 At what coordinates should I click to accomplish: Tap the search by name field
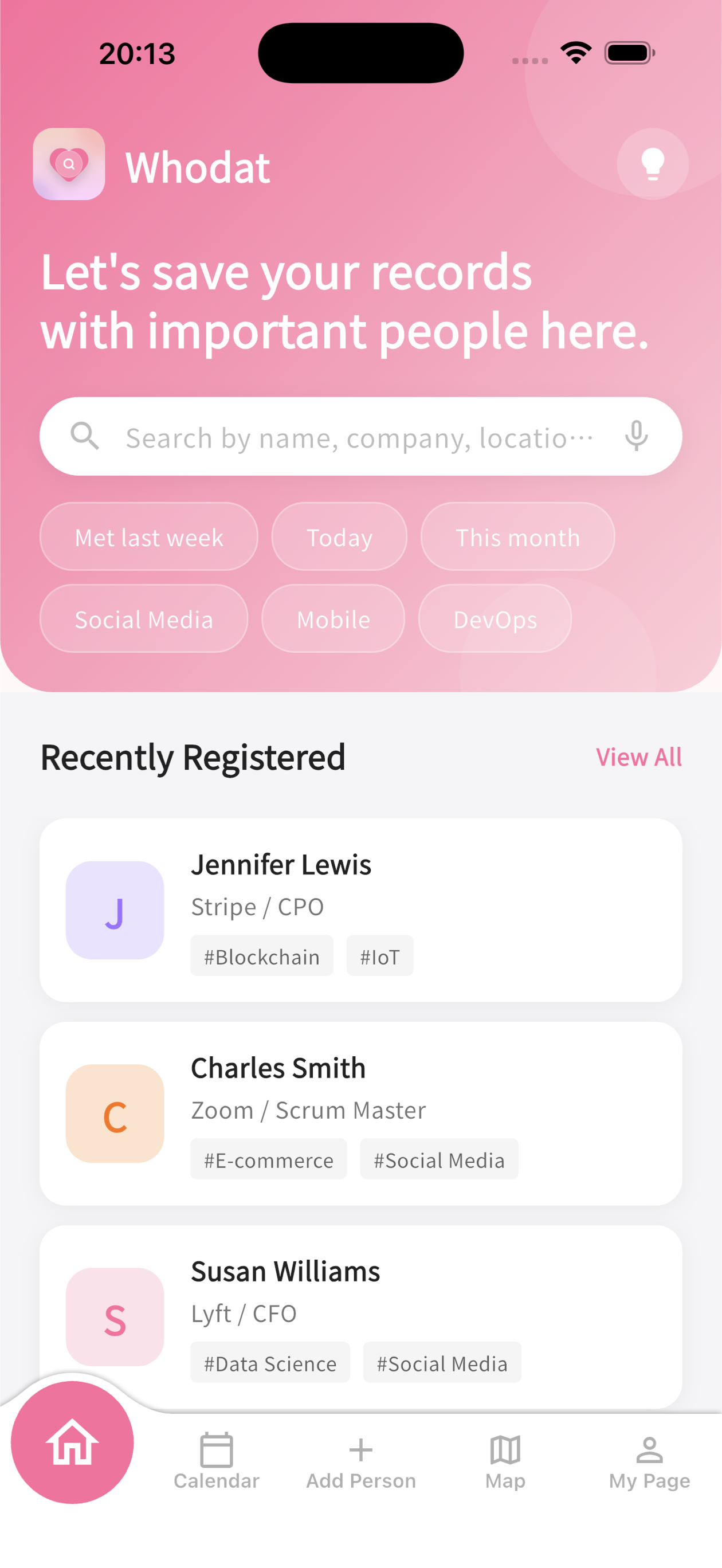[x=358, y=437]
